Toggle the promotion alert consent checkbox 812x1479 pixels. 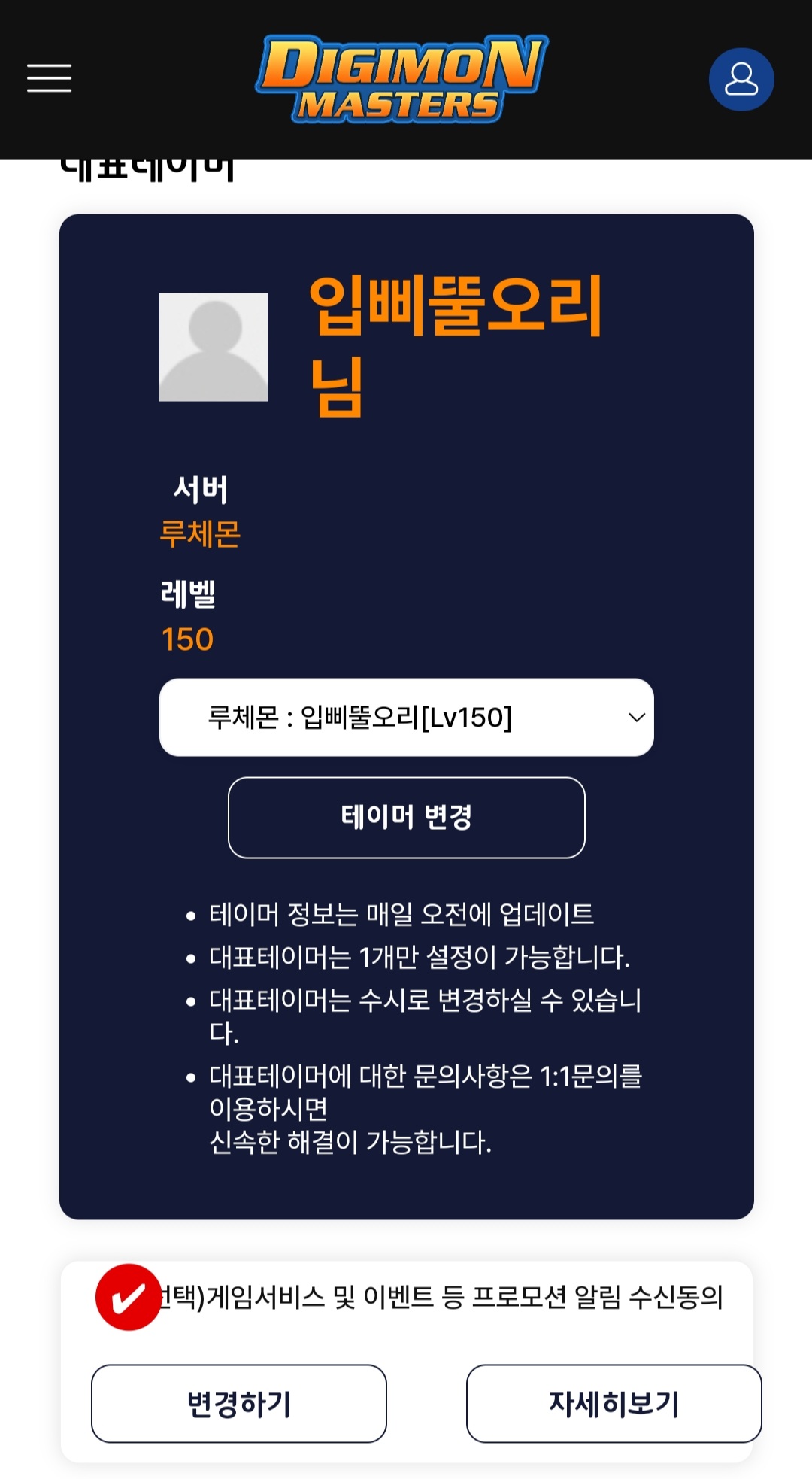point(129,1297)
